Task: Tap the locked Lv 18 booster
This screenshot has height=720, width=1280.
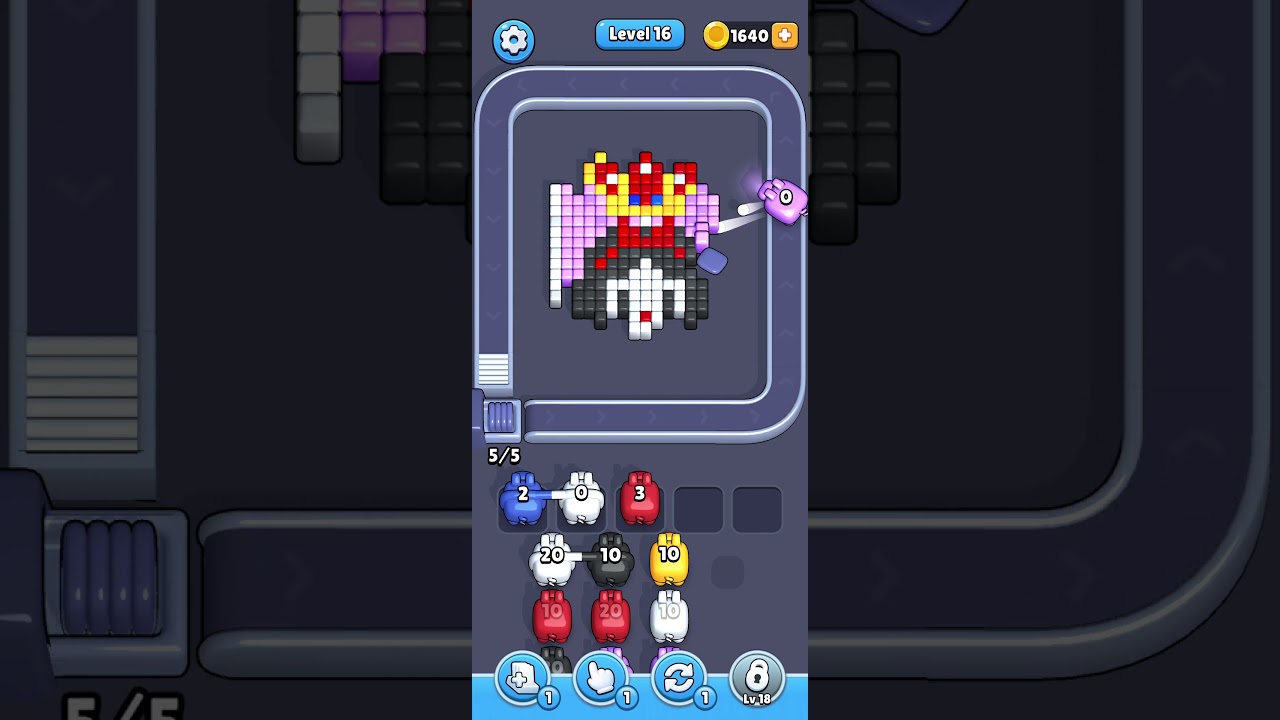Action: [x=757, y=680]
